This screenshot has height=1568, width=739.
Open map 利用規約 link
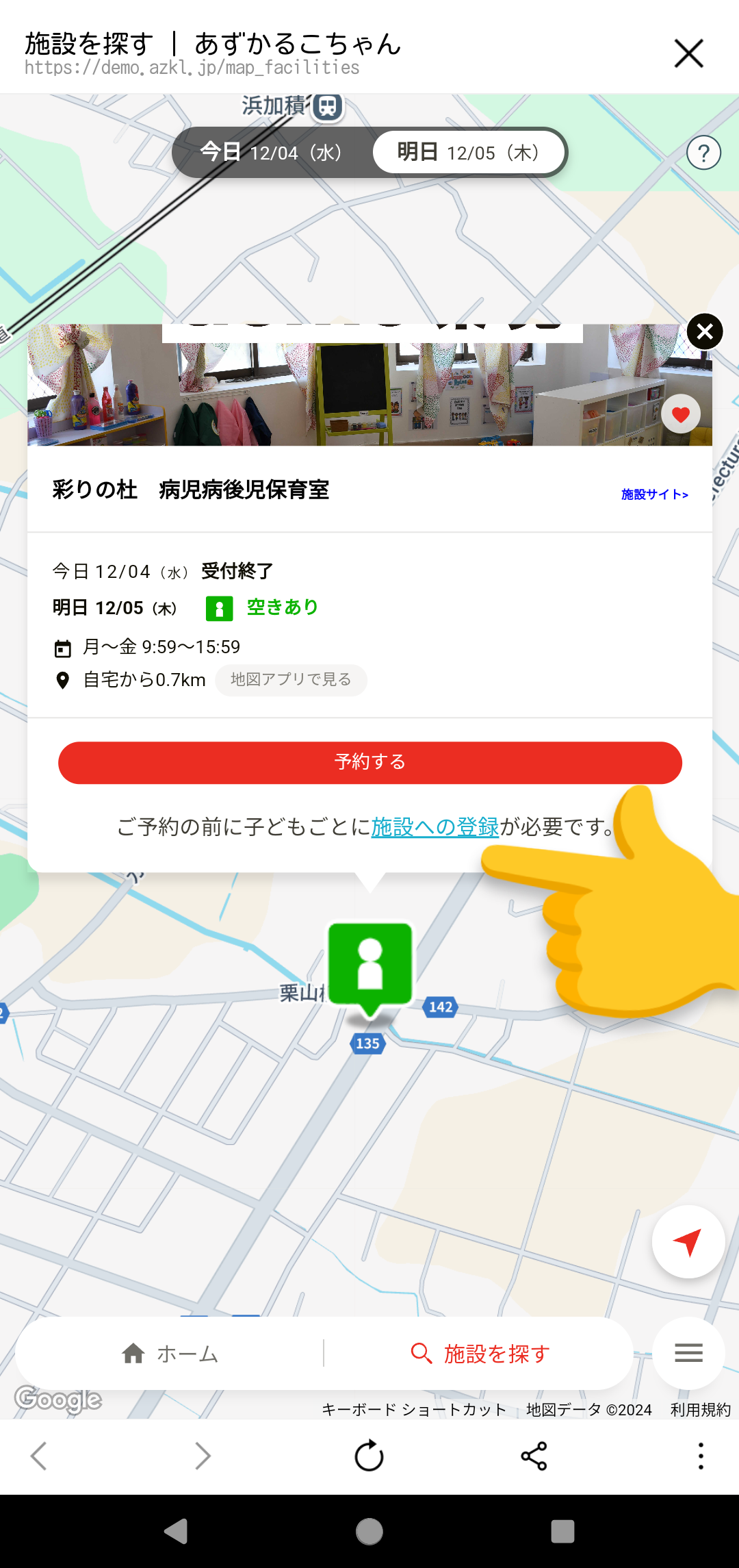701,1410
